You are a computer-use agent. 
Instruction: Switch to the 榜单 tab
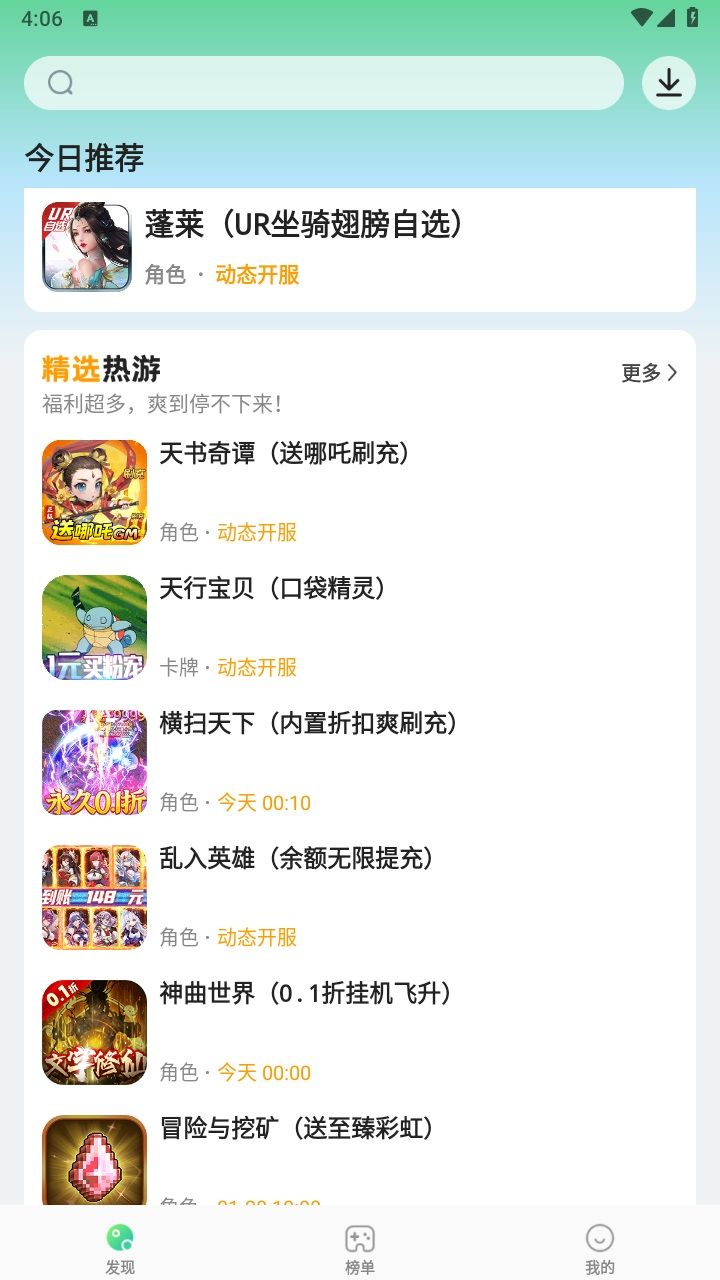360,1243
